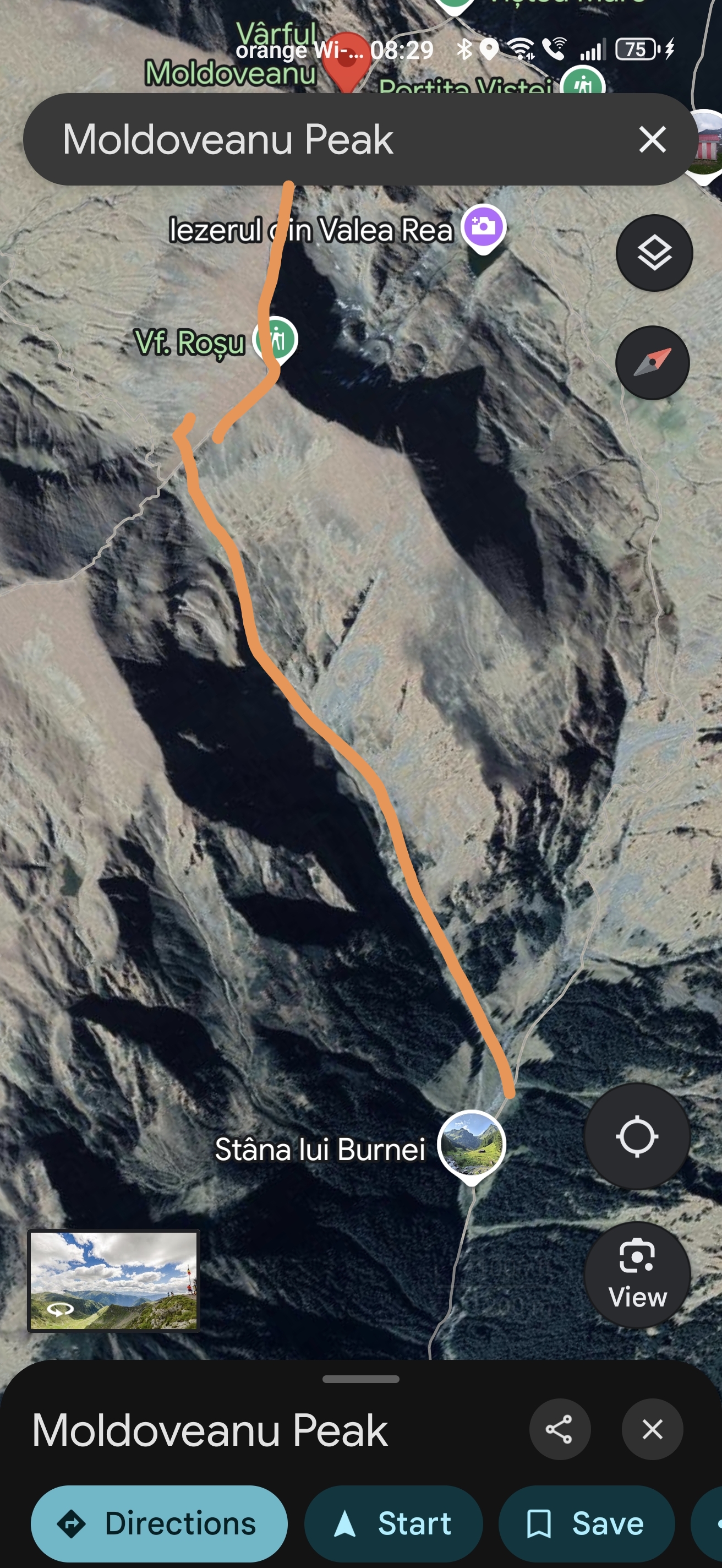Expand the place sheet drag handle
This screenshot has width=722, height=1568.
(x=360, y=1379)
